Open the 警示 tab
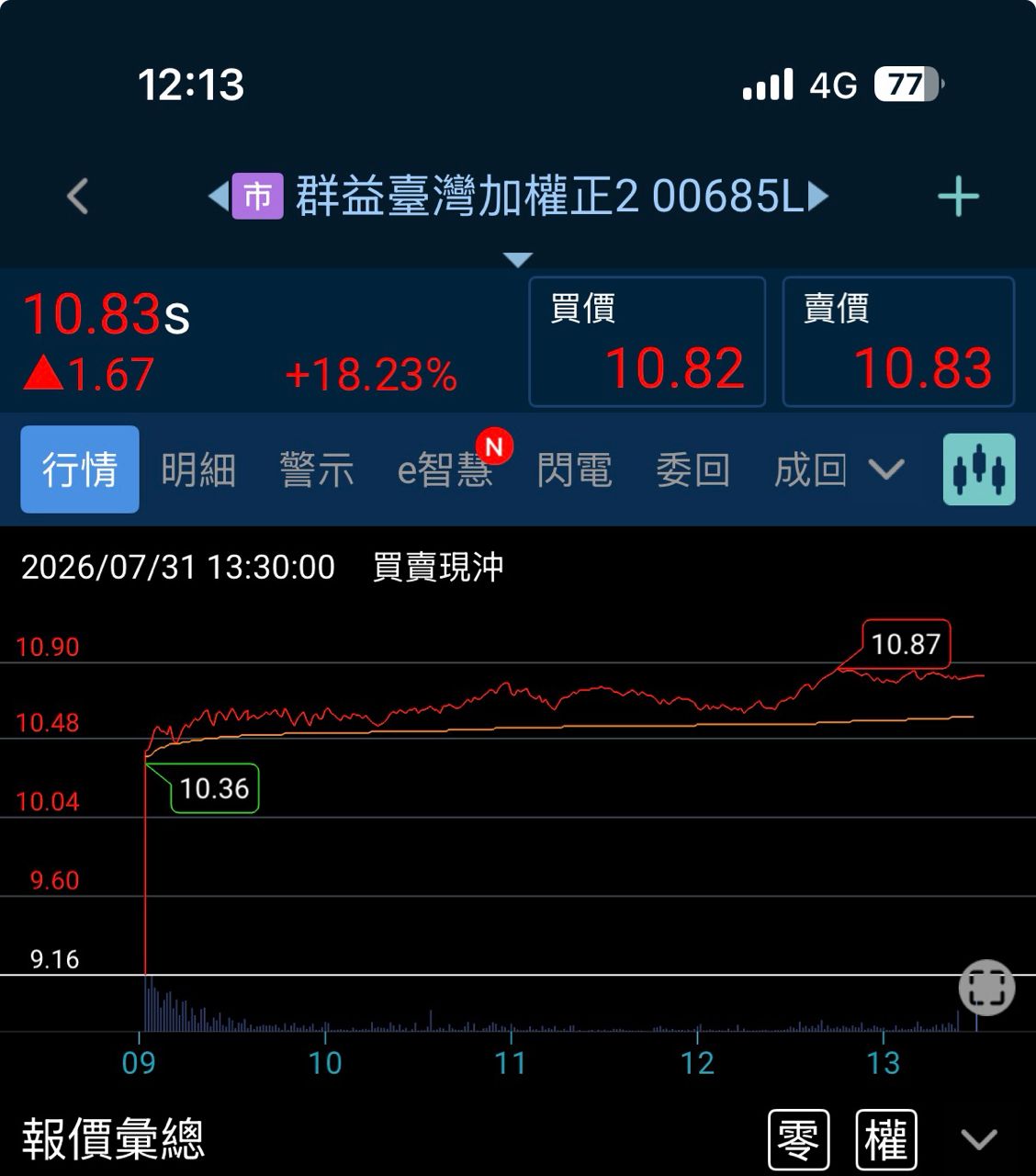This screenshot has width=1036, height=1176. pyautogui.click(x=317, y=470)
